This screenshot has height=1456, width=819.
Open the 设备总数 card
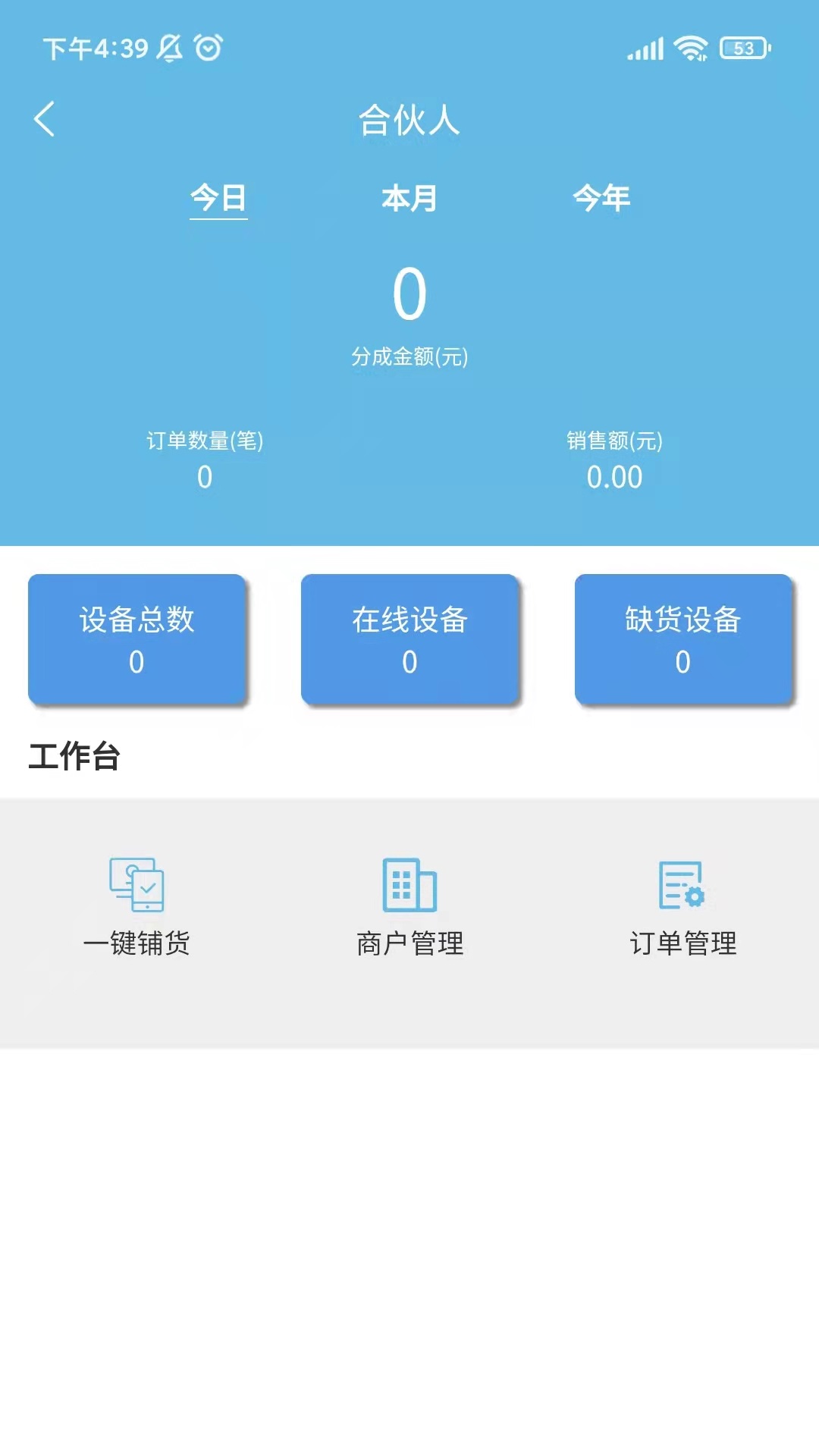pos(137,639)
